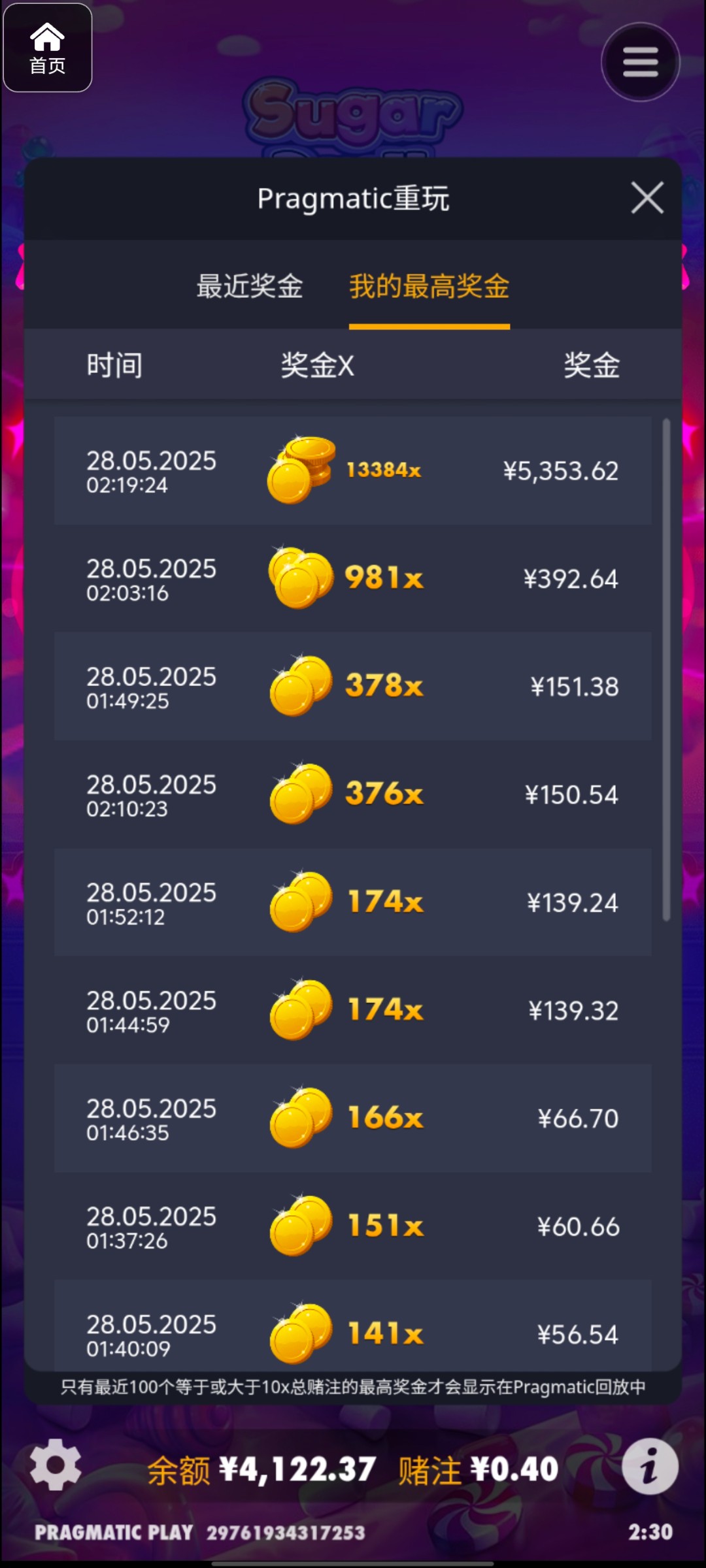
Task: Open the 174x win at 01:52:12
Action: 352,902
